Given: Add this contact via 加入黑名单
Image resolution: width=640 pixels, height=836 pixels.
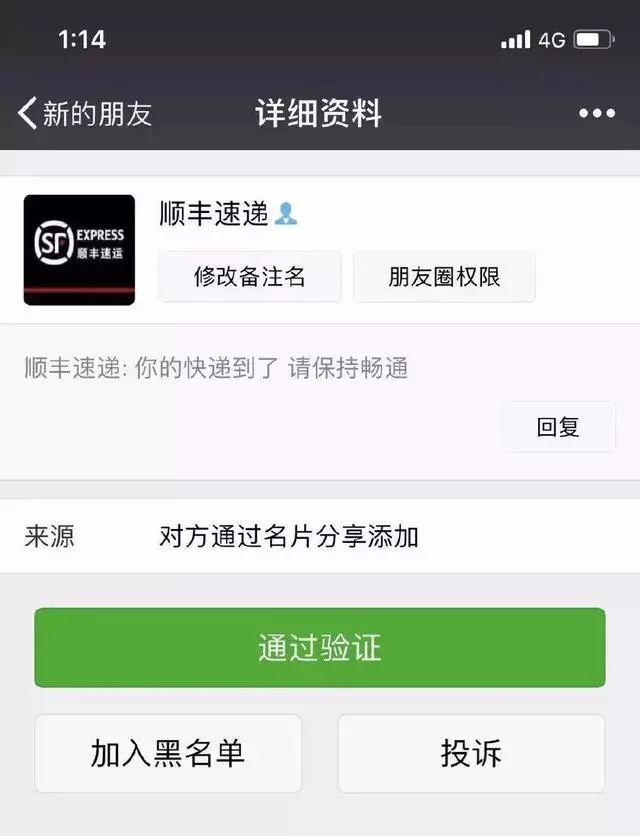Looking at the screenshot, I should click(x=168, y=753).
